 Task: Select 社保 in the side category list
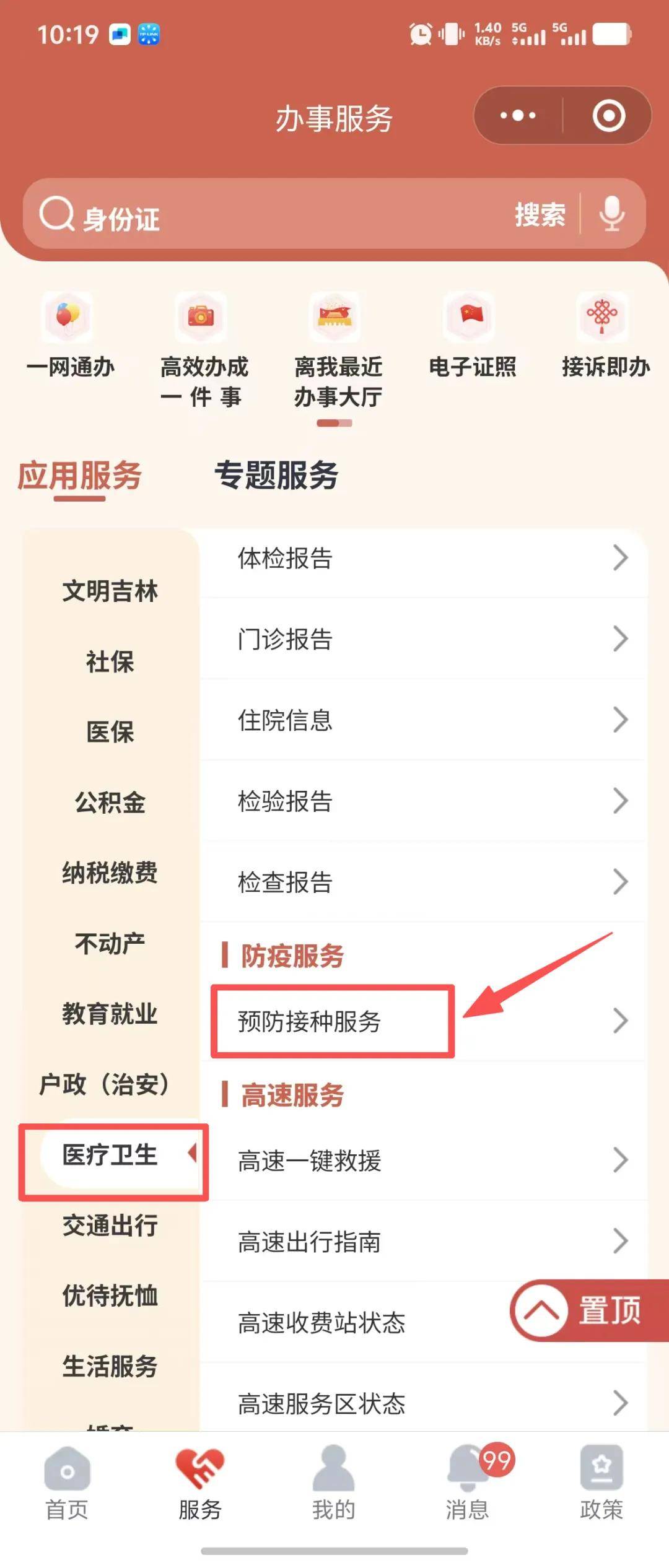[110, 661]
